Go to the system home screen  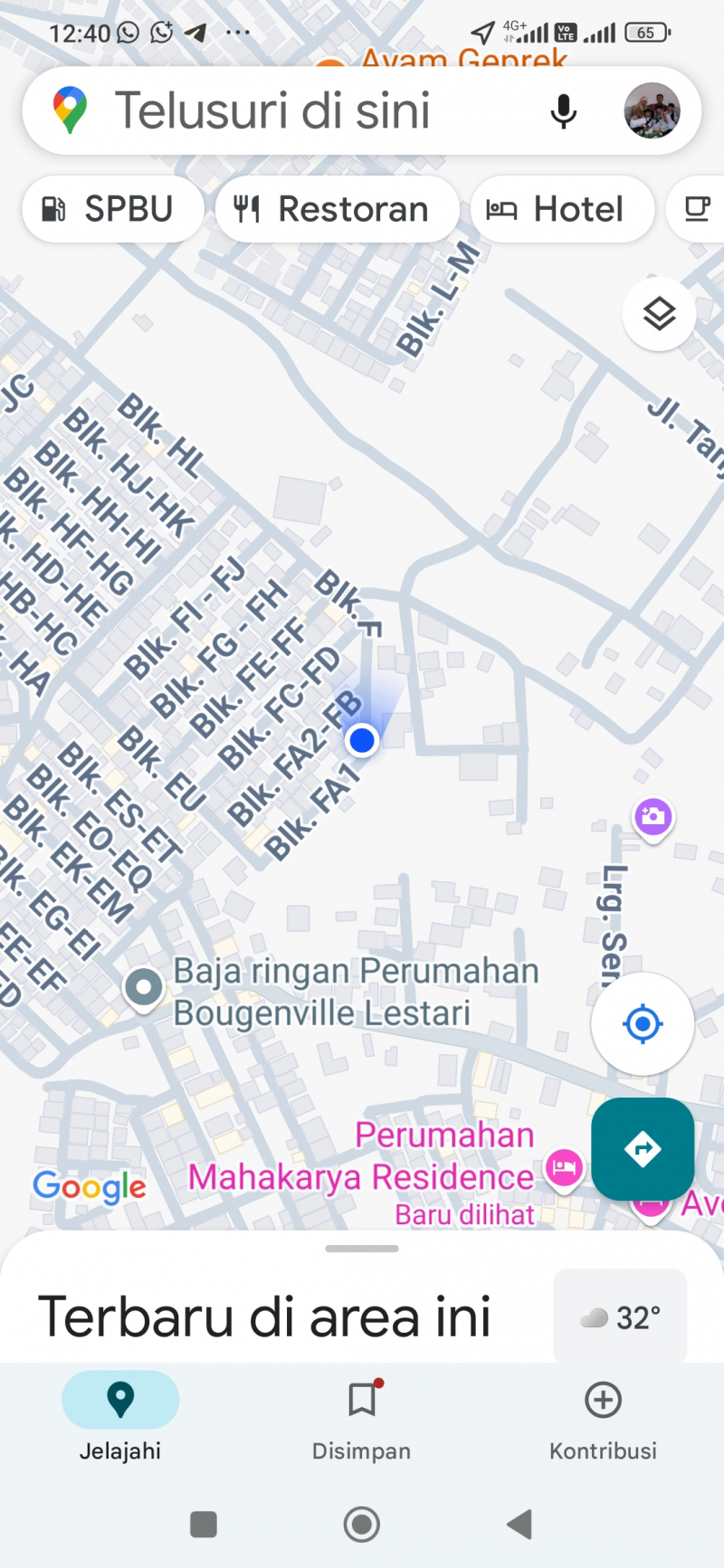coord(361,1525)
